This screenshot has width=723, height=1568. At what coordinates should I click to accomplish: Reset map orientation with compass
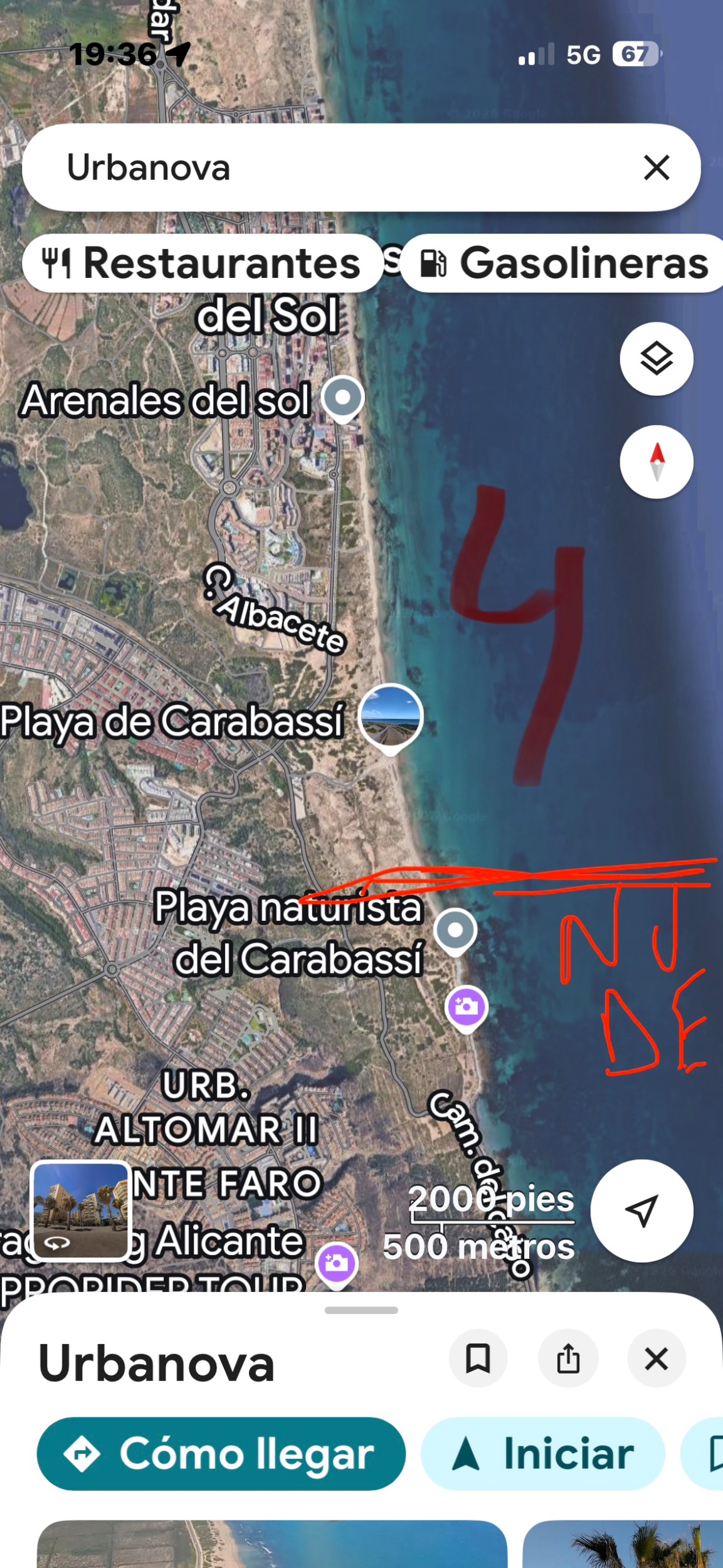click(x=656, y=462)
